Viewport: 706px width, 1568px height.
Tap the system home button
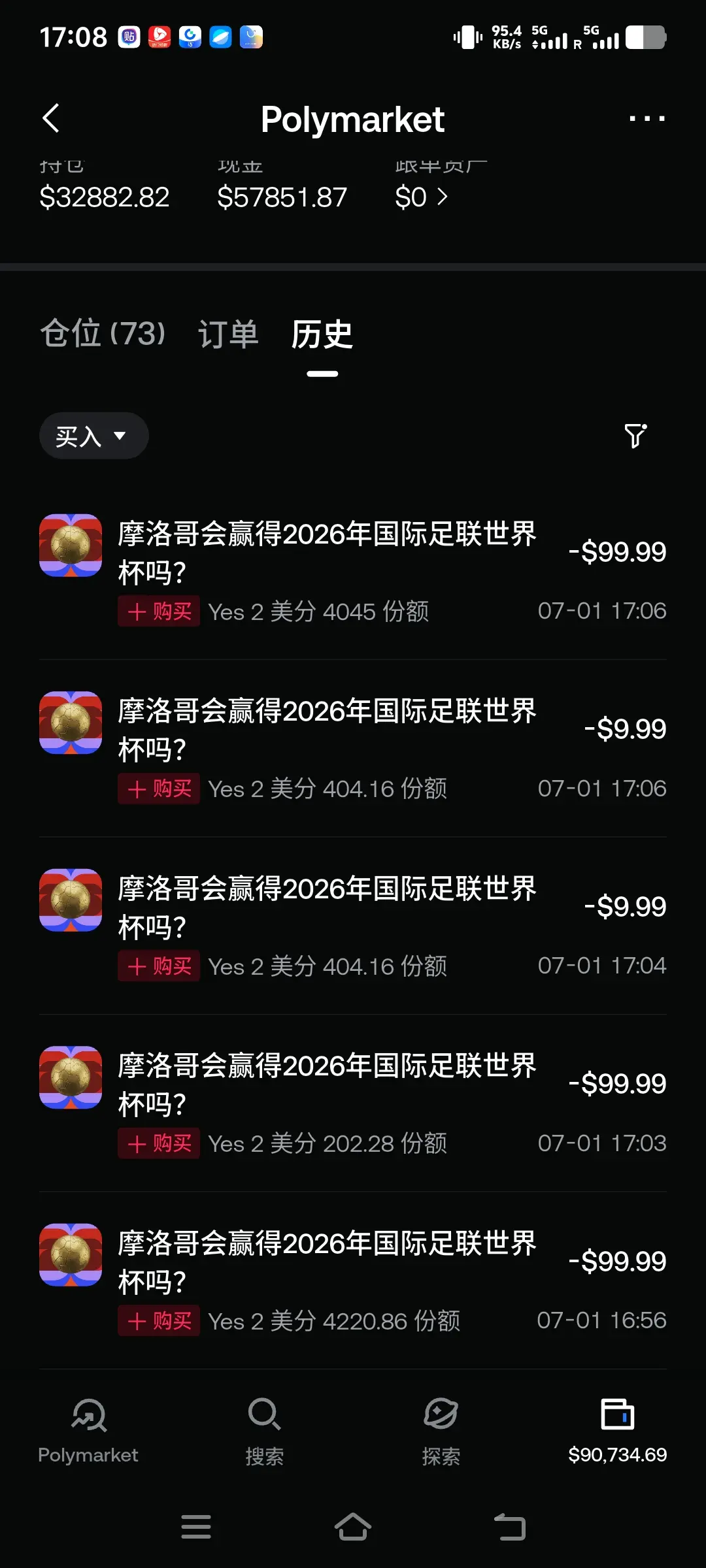tap(353, 1527)
